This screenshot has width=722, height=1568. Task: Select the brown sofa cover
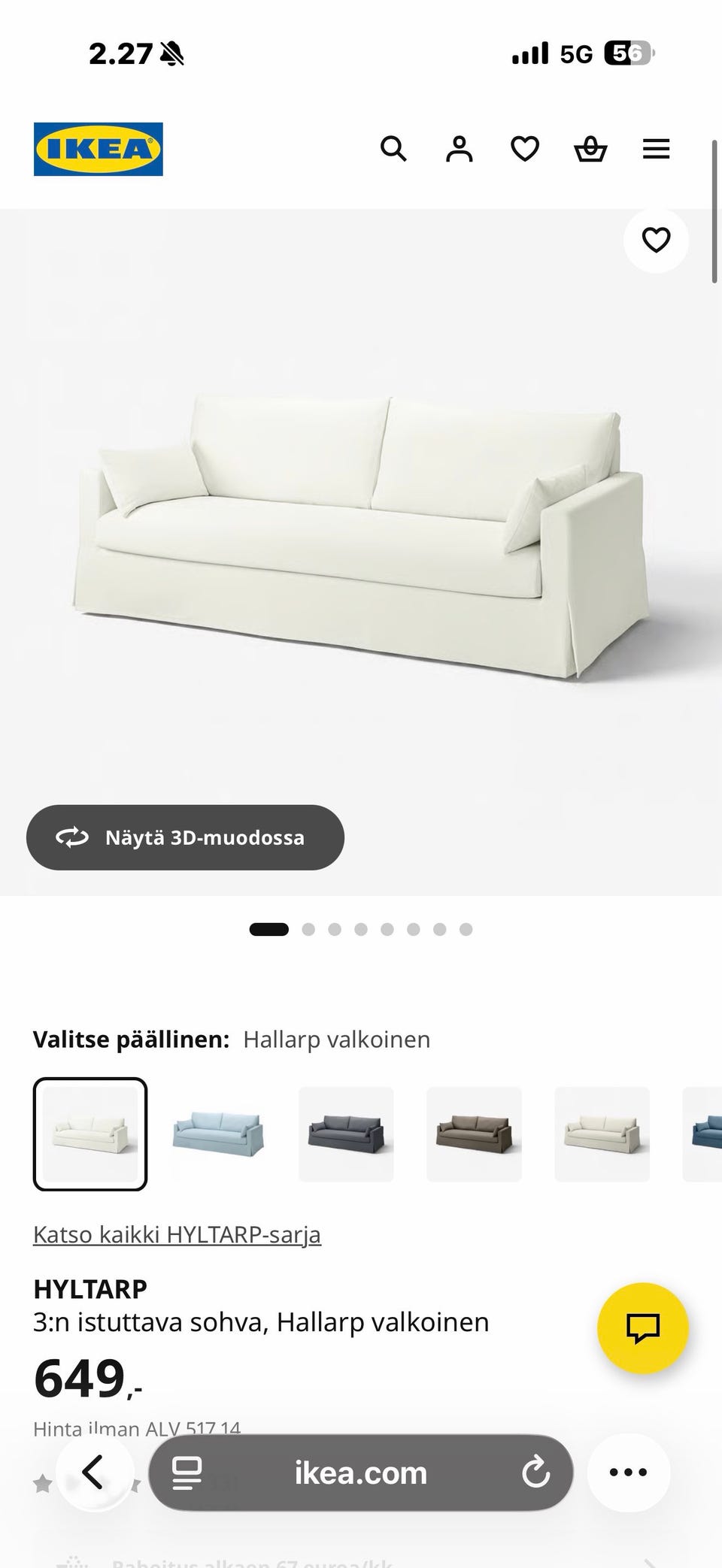[x=474, y=1134]
